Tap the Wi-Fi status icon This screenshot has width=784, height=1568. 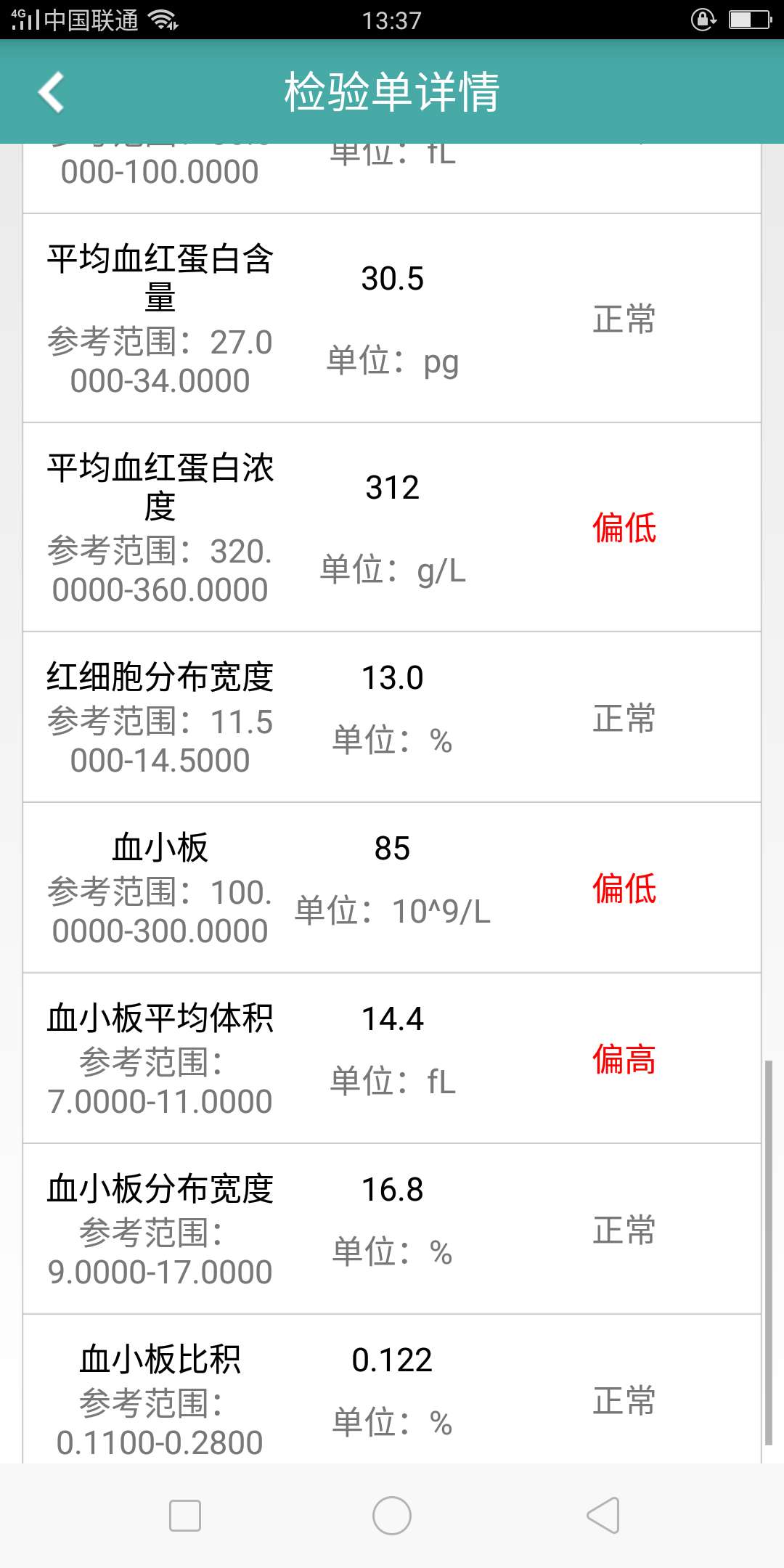click(163, 20)
